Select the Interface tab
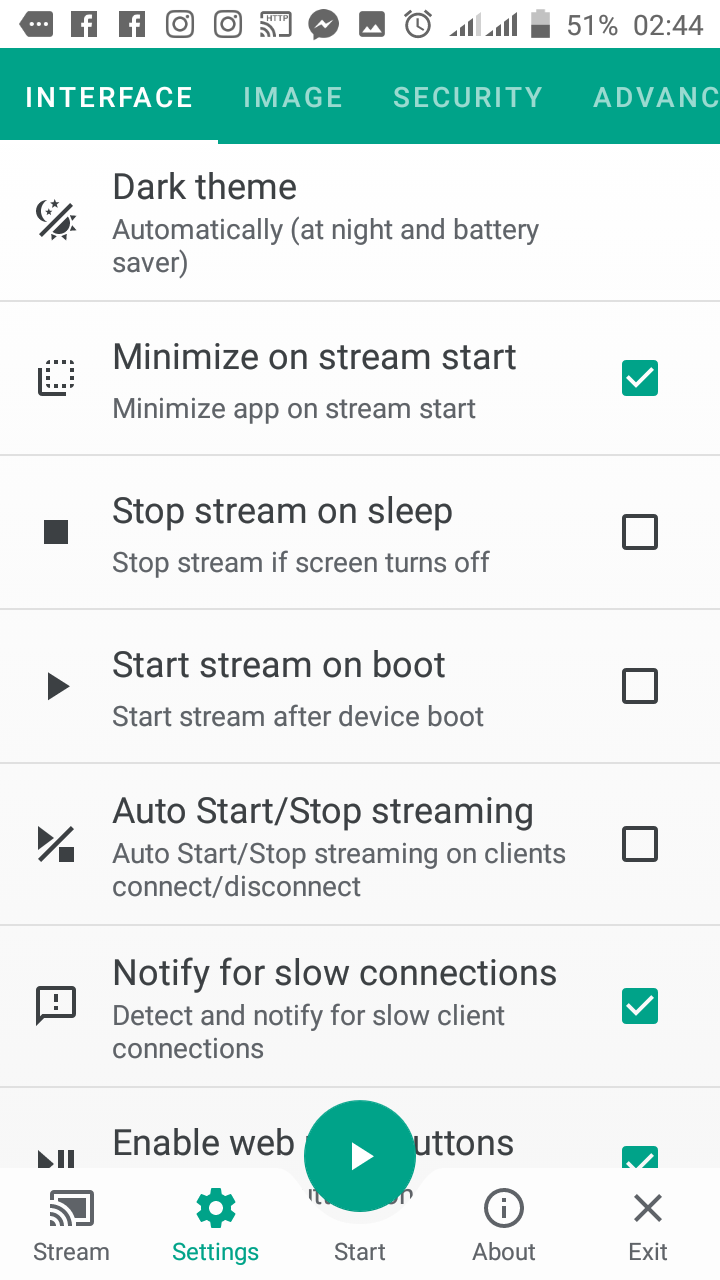 pyautogui.click(x=109, y=97)
